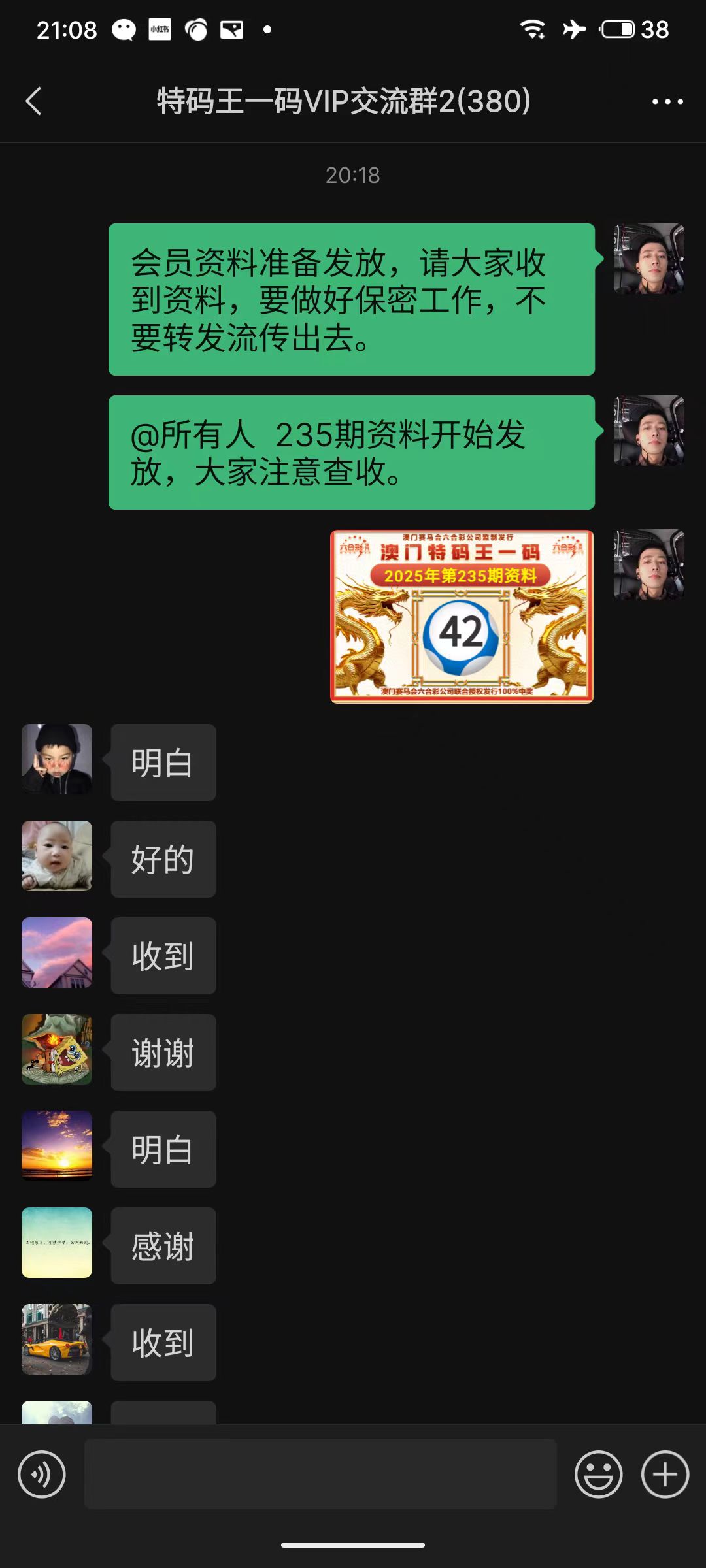
Task: Open the emoji sticker panel
Action: (598, 1475)
